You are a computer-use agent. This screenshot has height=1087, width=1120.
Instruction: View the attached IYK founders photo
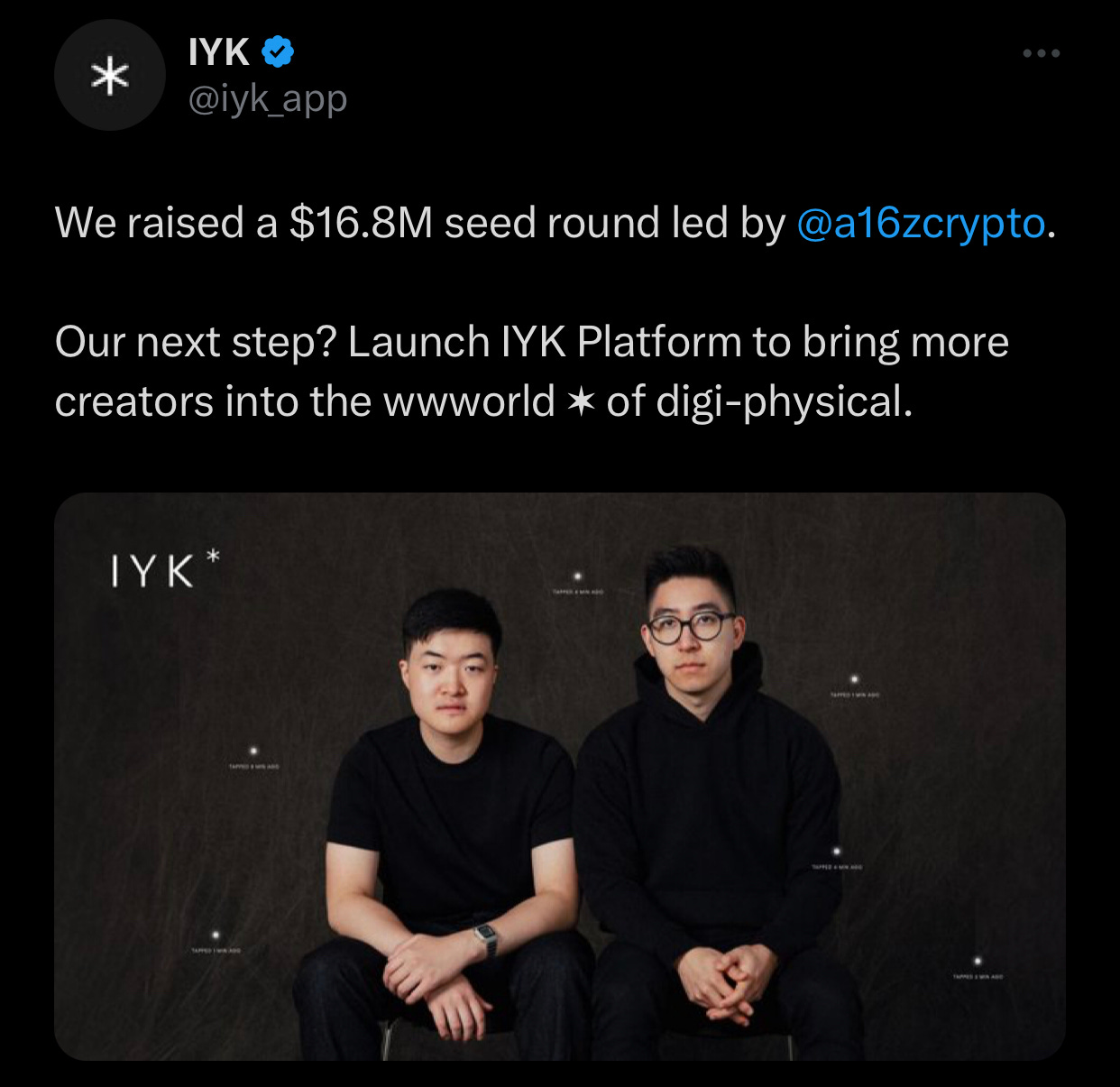coord(559,776)
